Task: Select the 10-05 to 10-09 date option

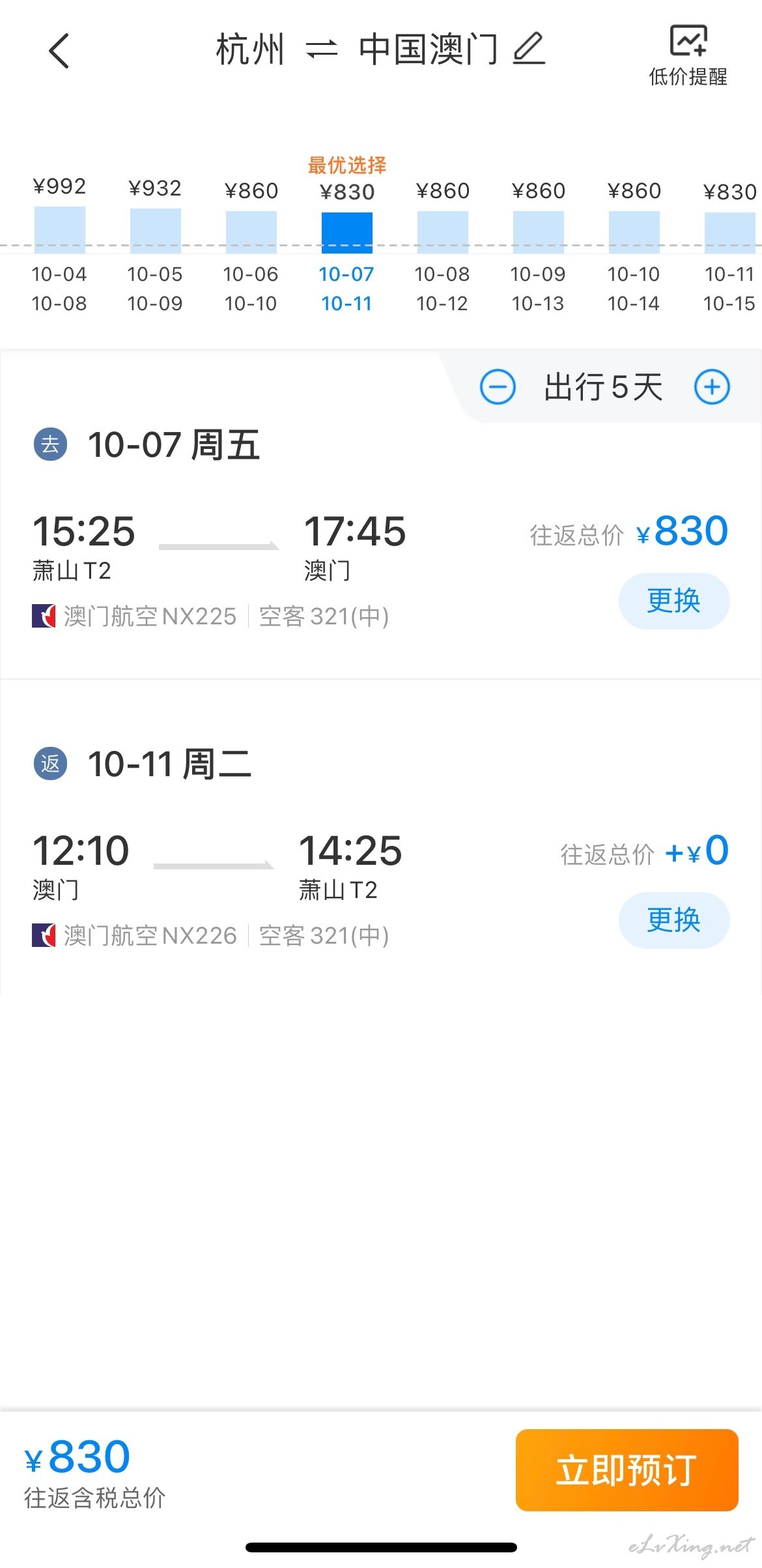Action: [x=155, y=244]
